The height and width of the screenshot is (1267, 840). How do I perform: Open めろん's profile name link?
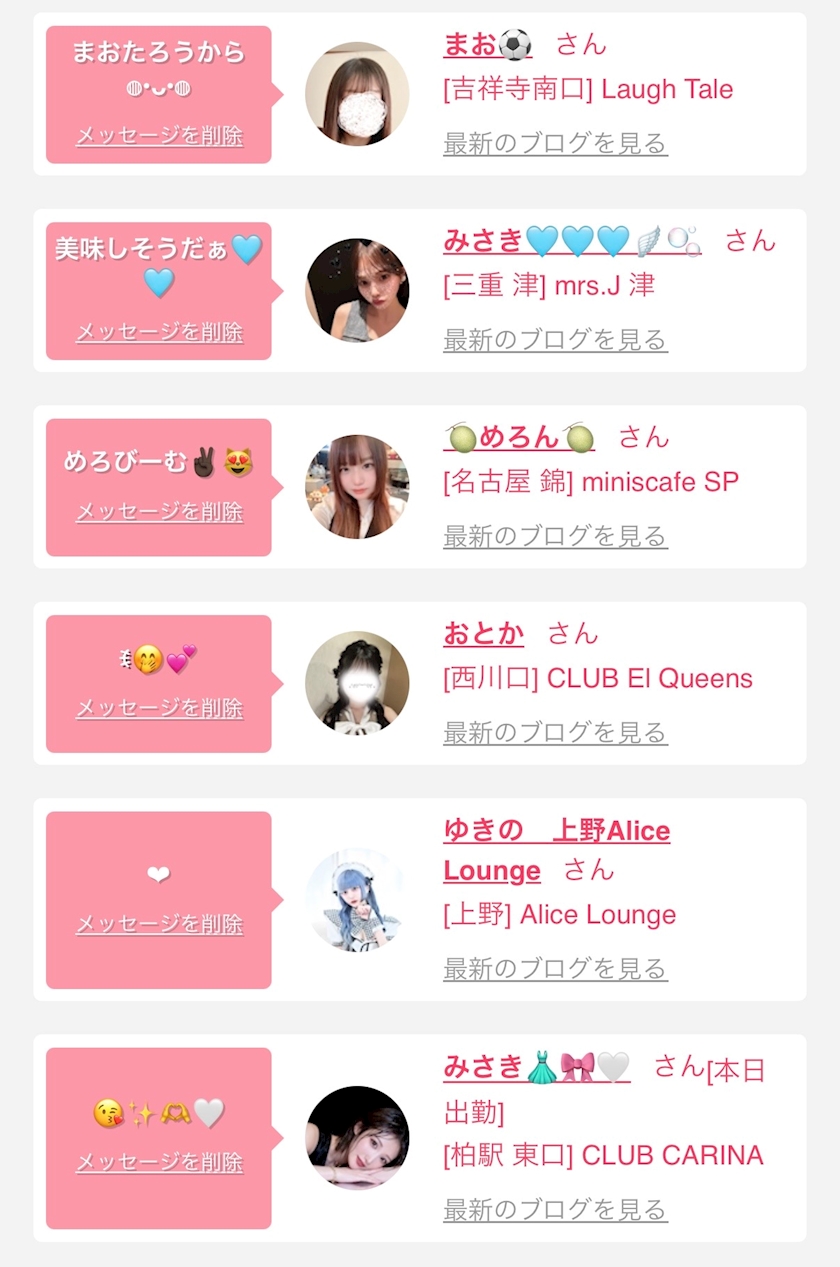(x=518, y=437)
